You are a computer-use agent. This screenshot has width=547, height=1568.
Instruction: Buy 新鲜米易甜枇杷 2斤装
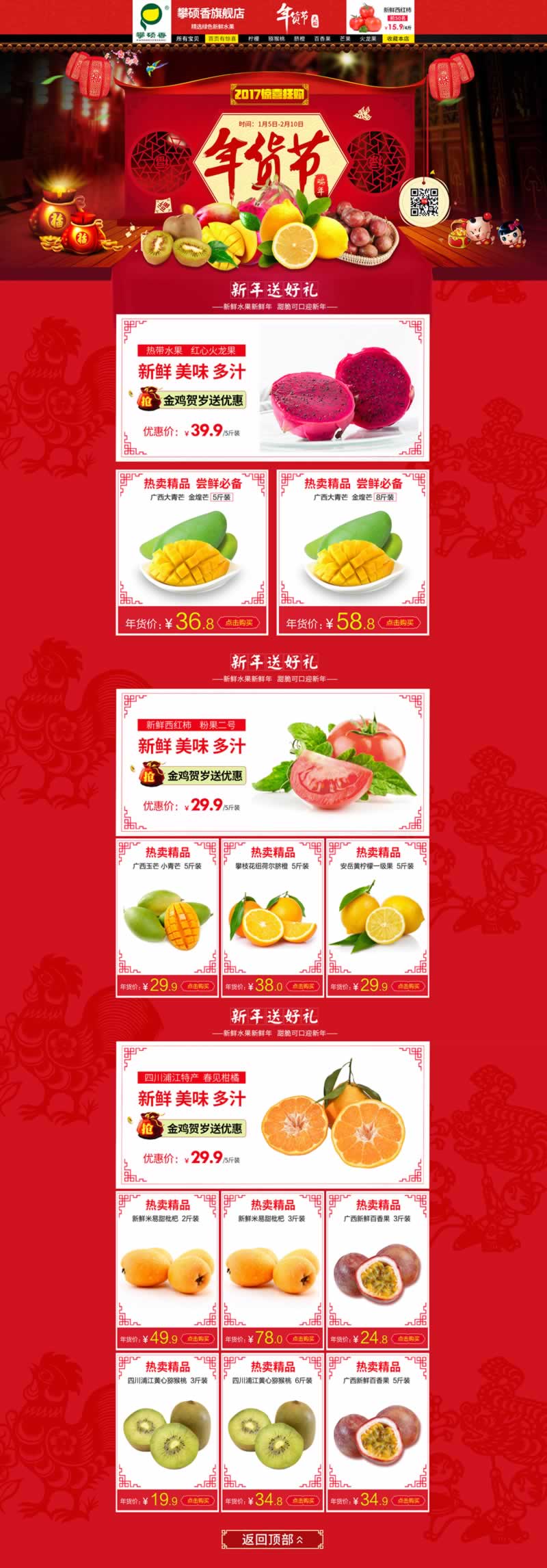[x=198, y=1338]
